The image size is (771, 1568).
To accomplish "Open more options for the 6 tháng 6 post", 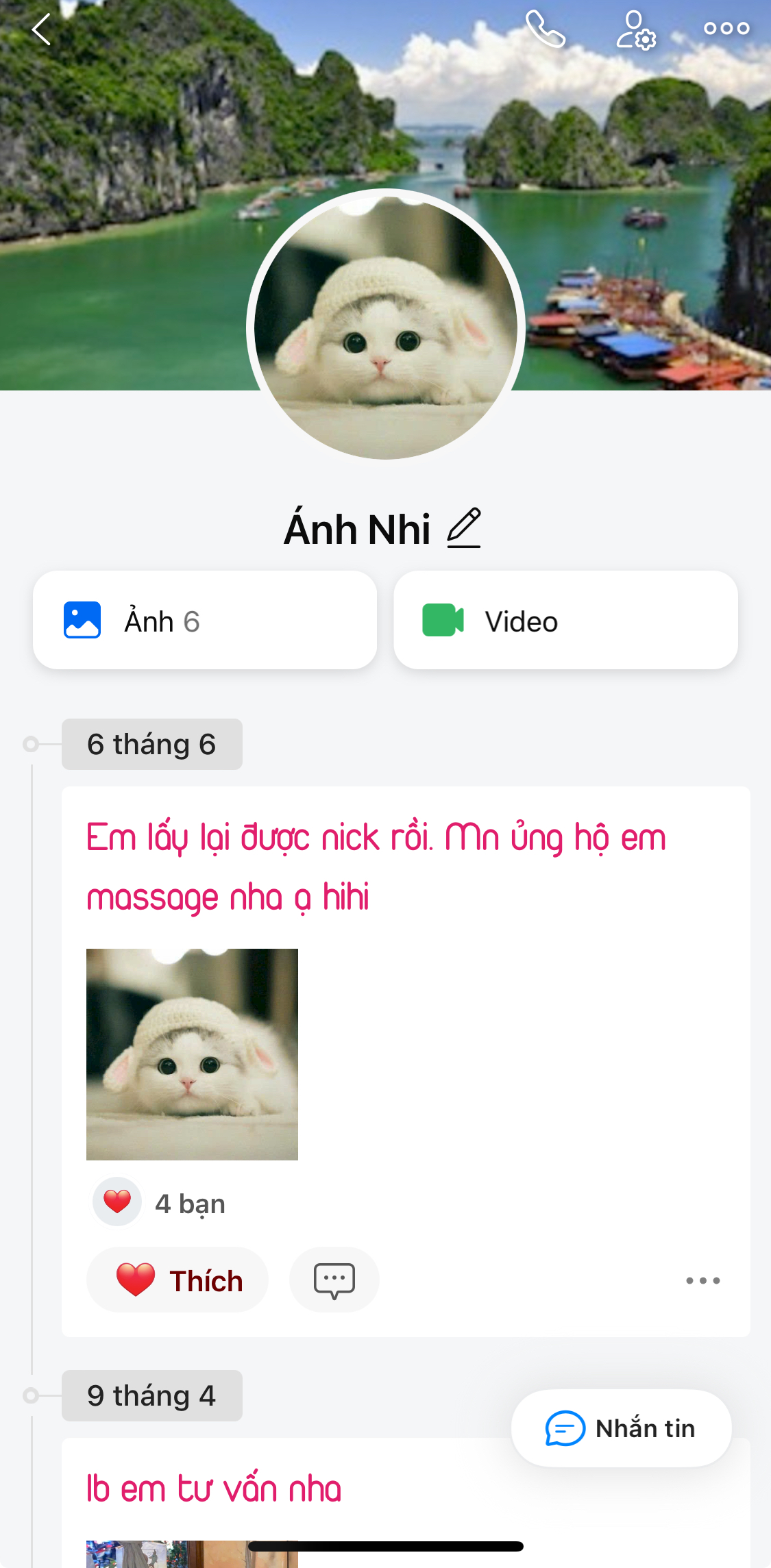I will click(x=702, y=1280).
